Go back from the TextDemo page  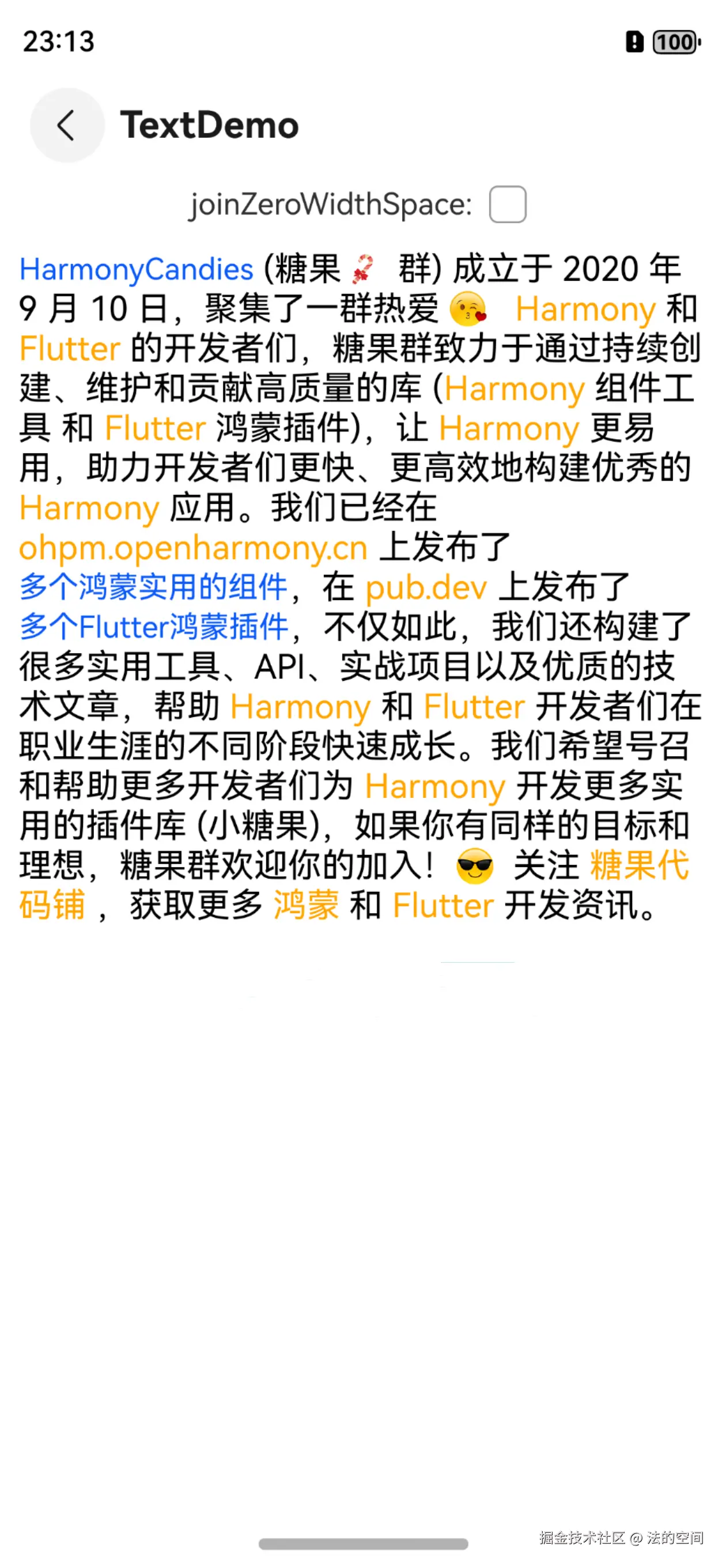click(67, 126)
